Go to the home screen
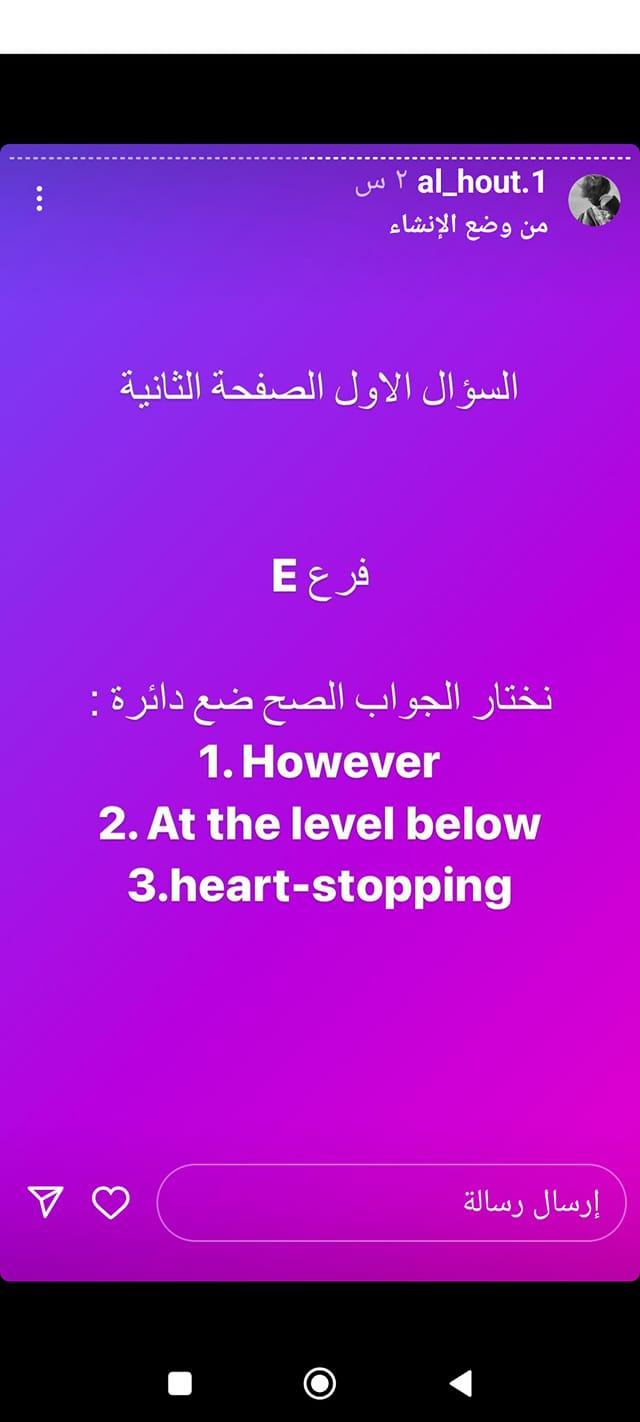The height and width of the screenshot is (1422, 640). click(320, 1383)
